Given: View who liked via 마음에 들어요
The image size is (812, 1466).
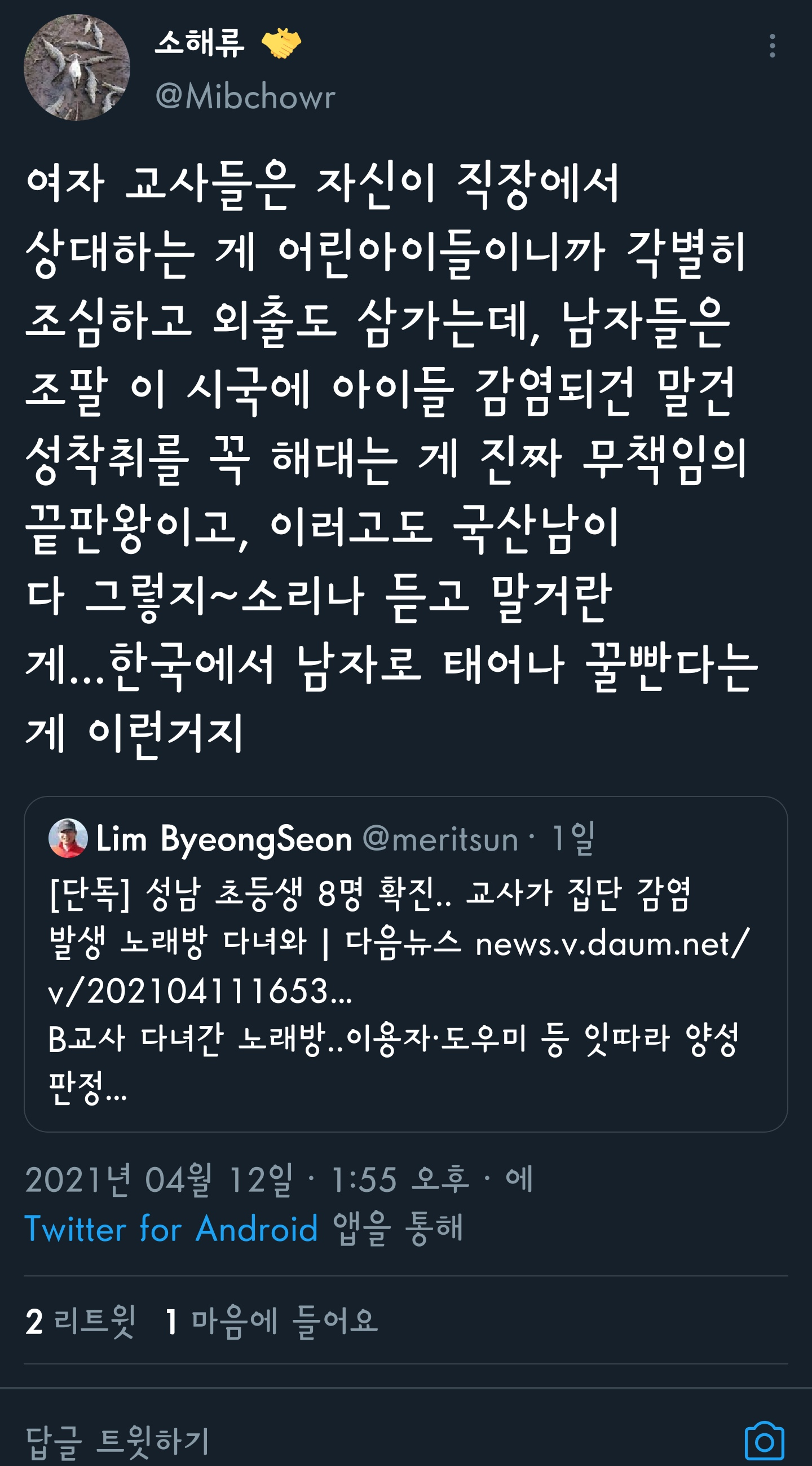Looking at the screenshot, I should [271, 1320].
